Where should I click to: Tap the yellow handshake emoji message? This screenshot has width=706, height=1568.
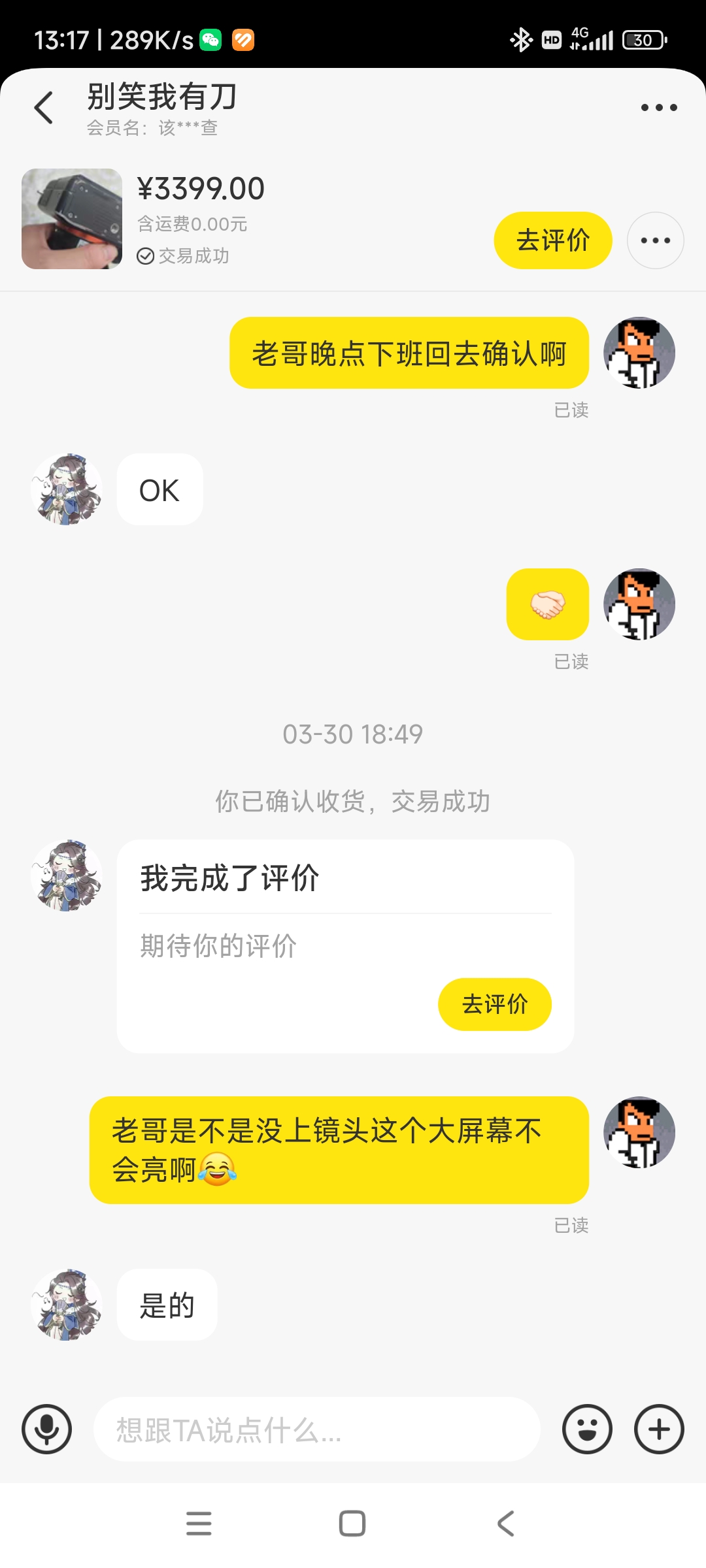547,604
